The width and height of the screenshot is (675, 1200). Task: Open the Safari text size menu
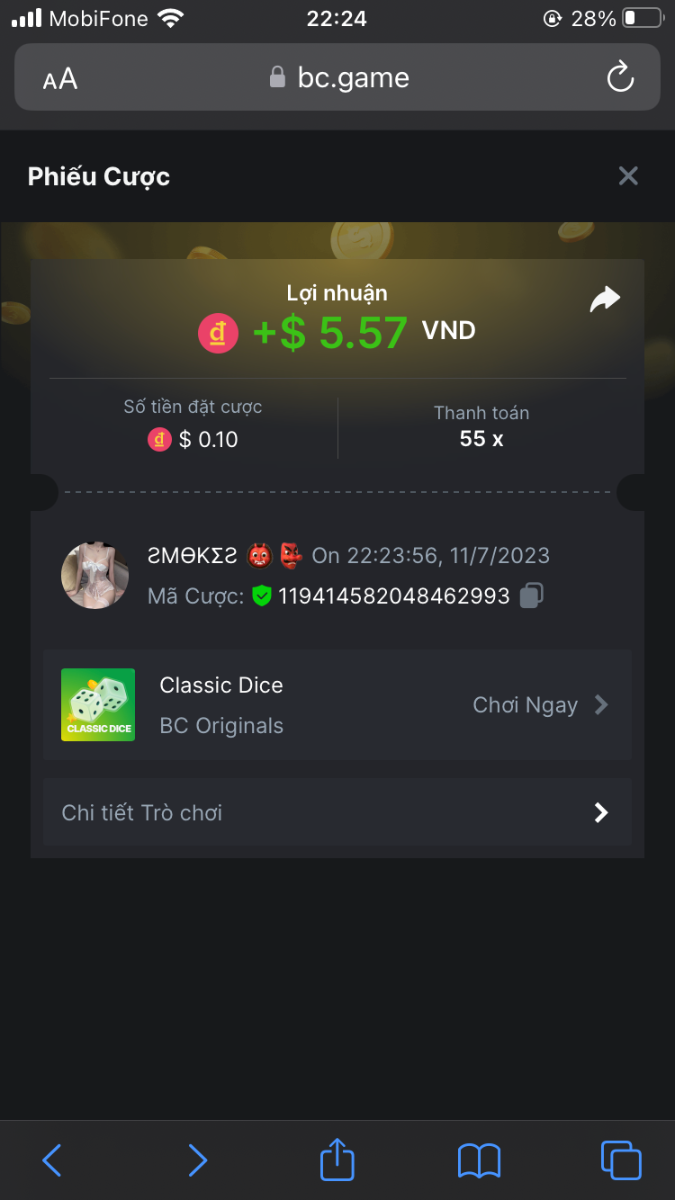pyautogui.click(x=60, y=79)
